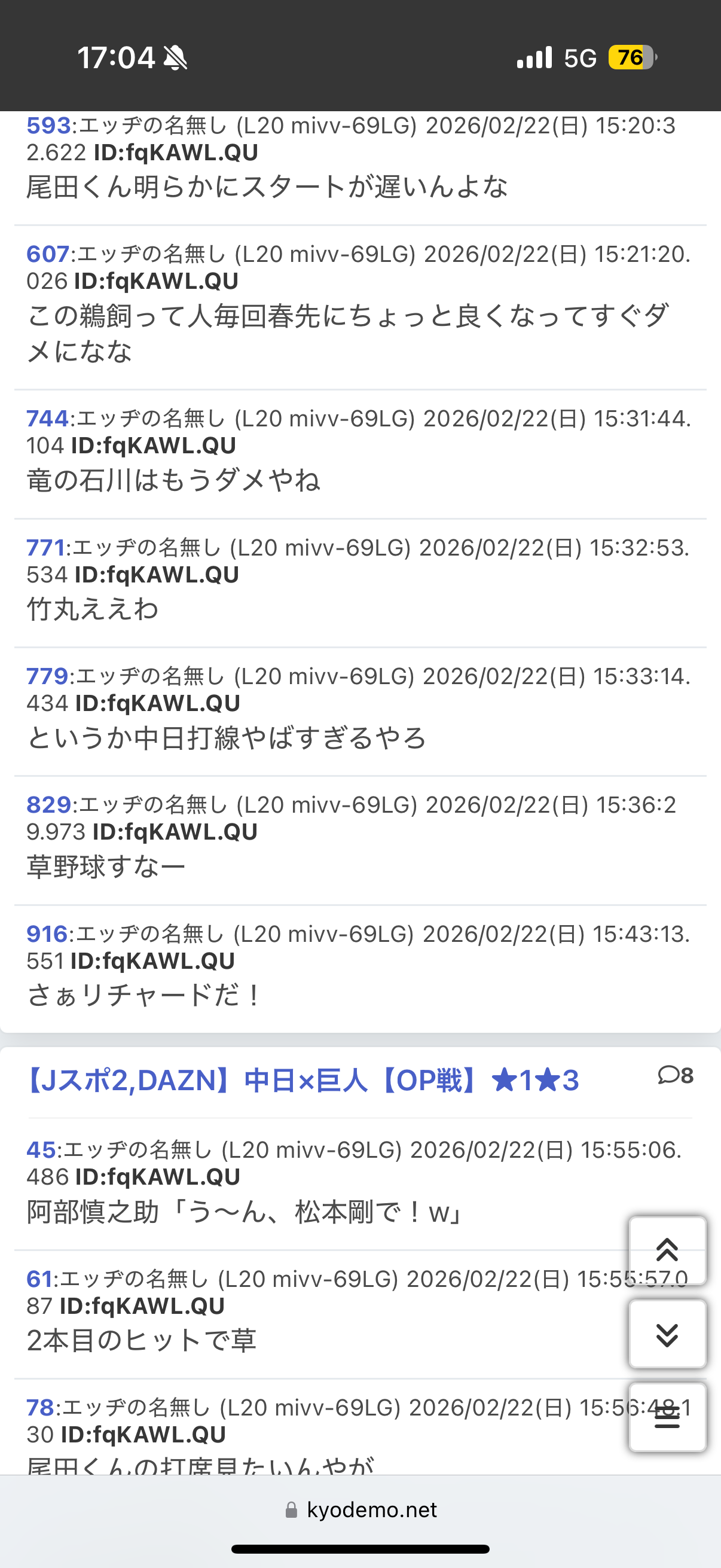Viewport: 721px width, 1568px height.
Task: Open post number 779
Action: coord(47,676)
